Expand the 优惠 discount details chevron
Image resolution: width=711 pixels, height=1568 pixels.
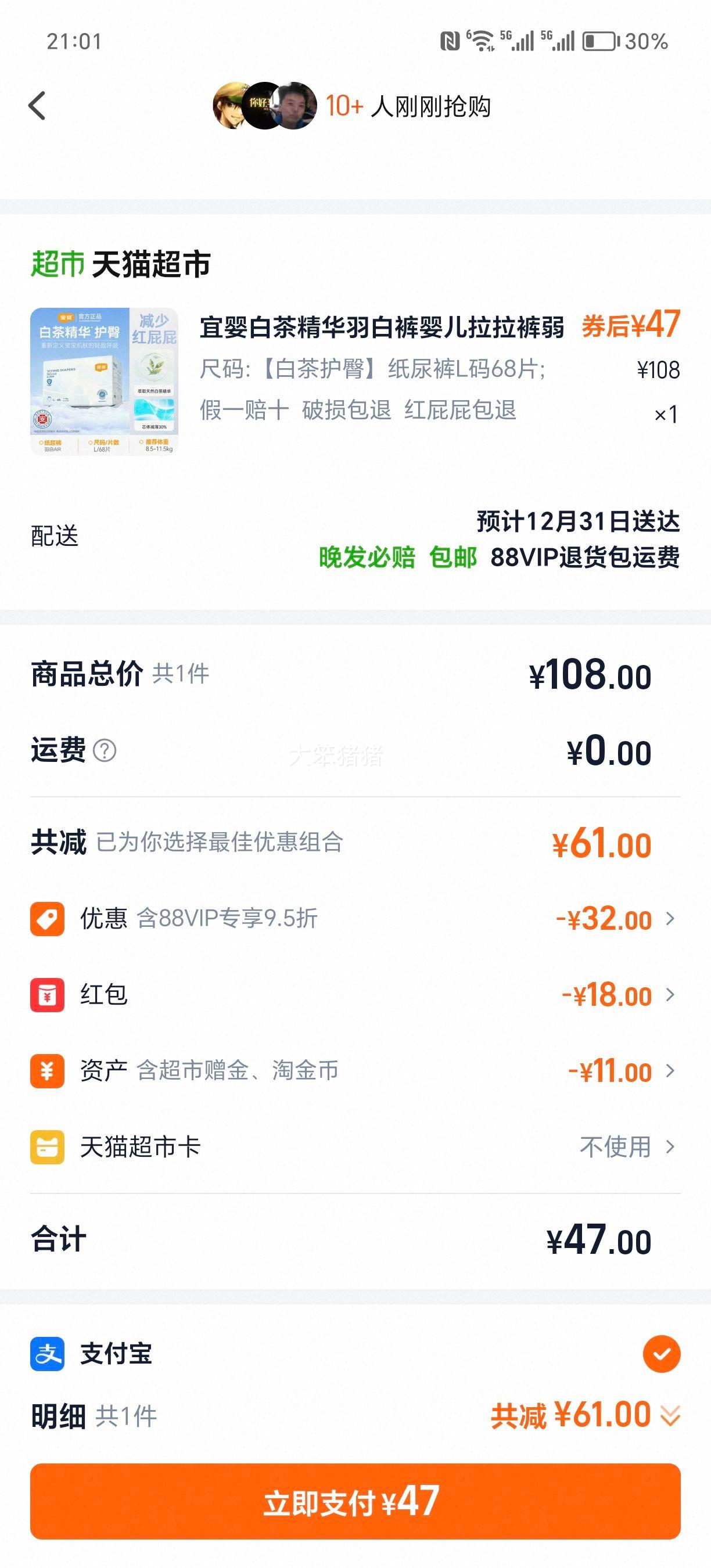(670, 919)
